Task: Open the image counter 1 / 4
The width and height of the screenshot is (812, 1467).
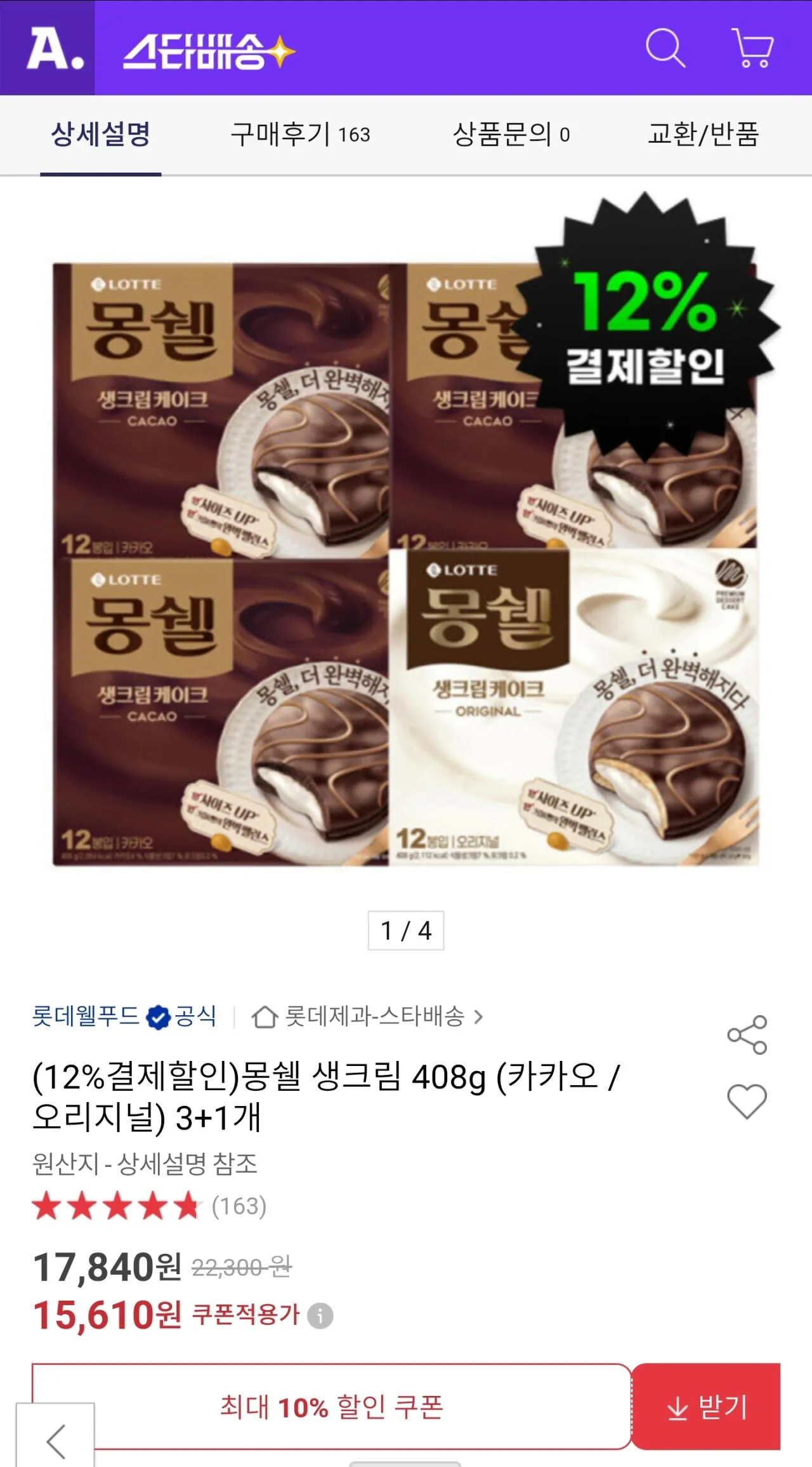Action: 406,930
